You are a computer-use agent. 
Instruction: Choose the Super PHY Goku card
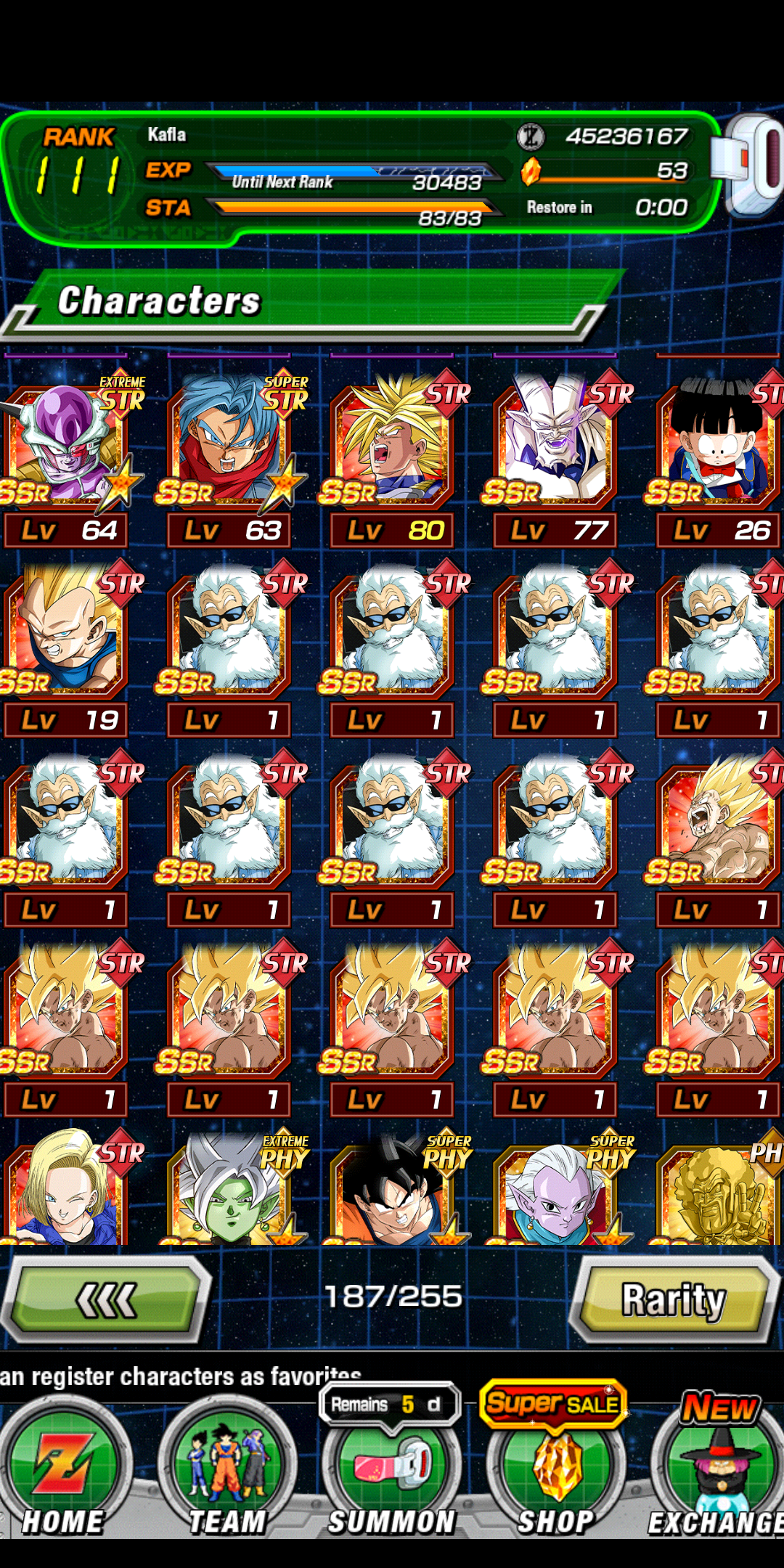pyautogui.click(x=392, y=1186)
